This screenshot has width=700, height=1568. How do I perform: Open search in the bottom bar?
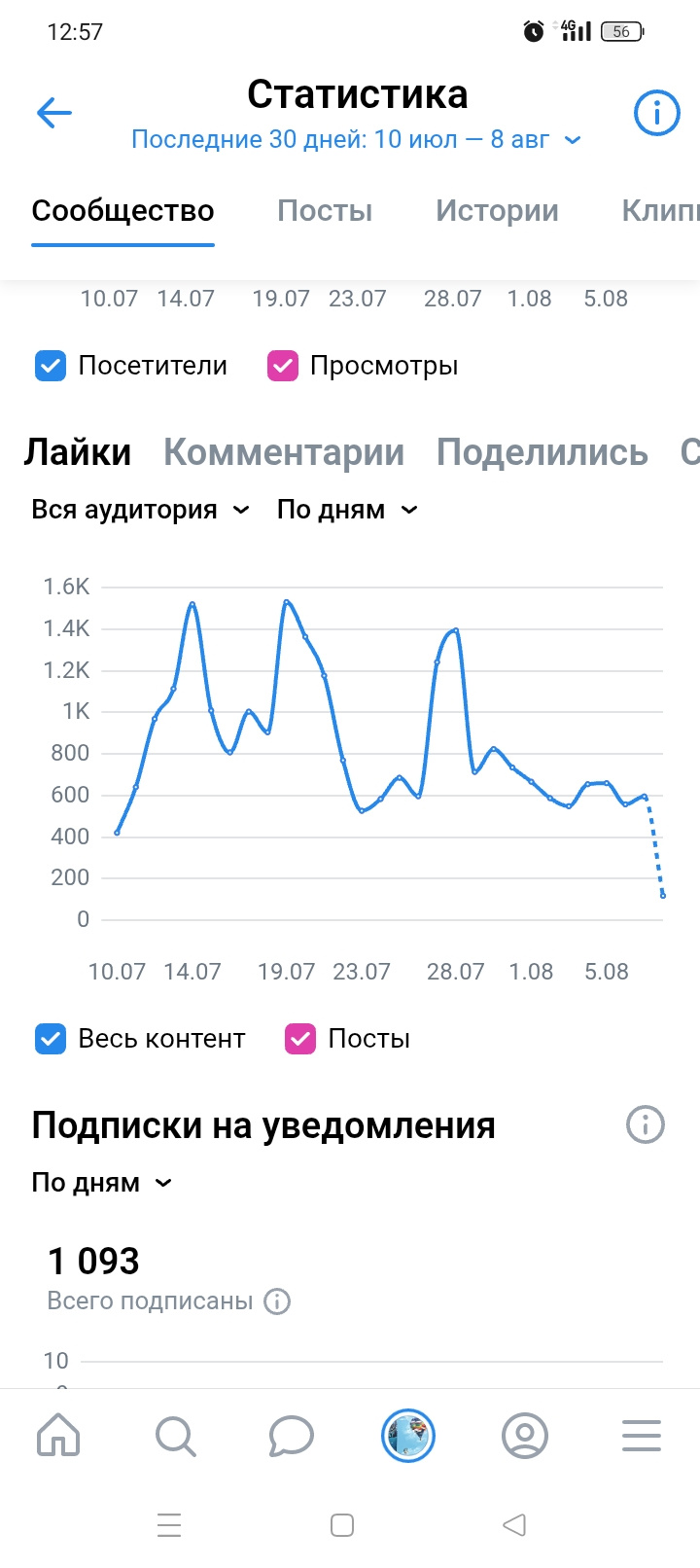pyautogui.click(x=175, y=1436)
